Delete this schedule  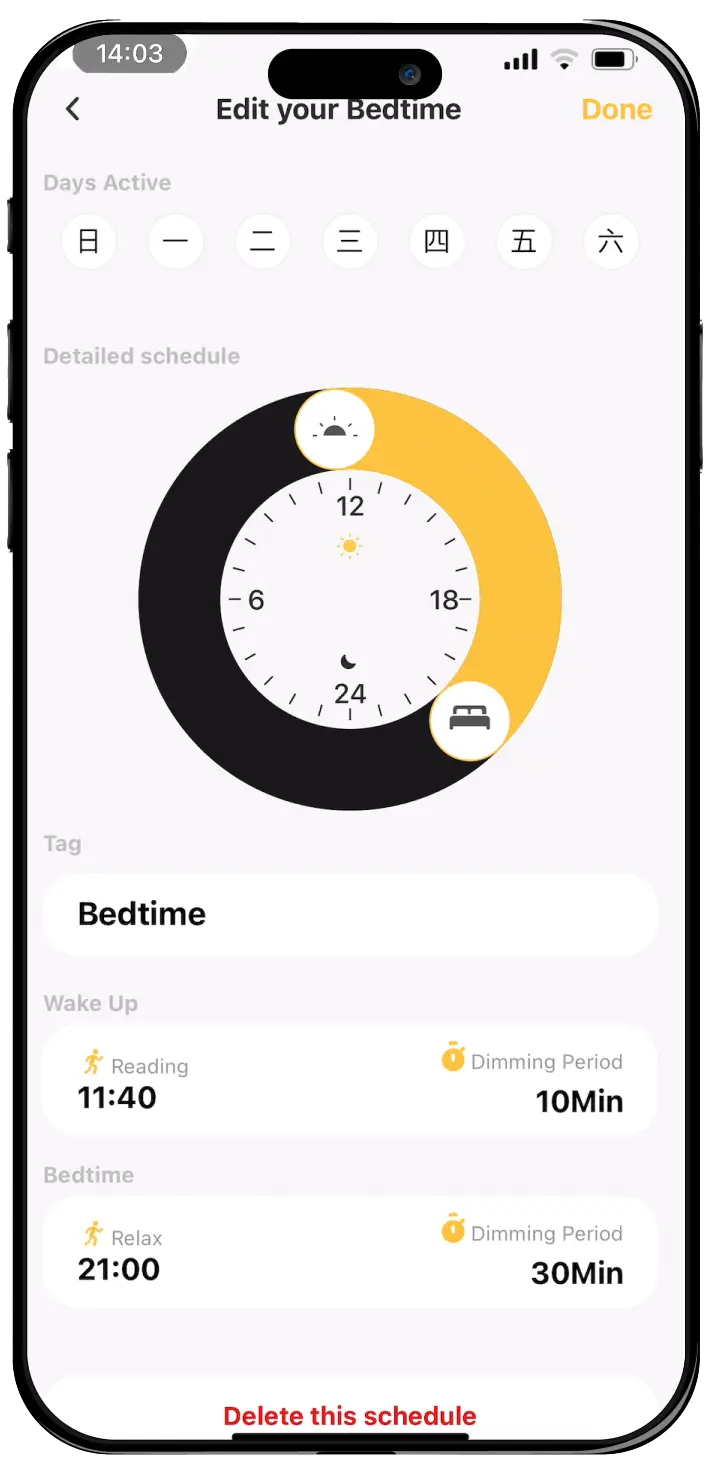(350, 1415)
